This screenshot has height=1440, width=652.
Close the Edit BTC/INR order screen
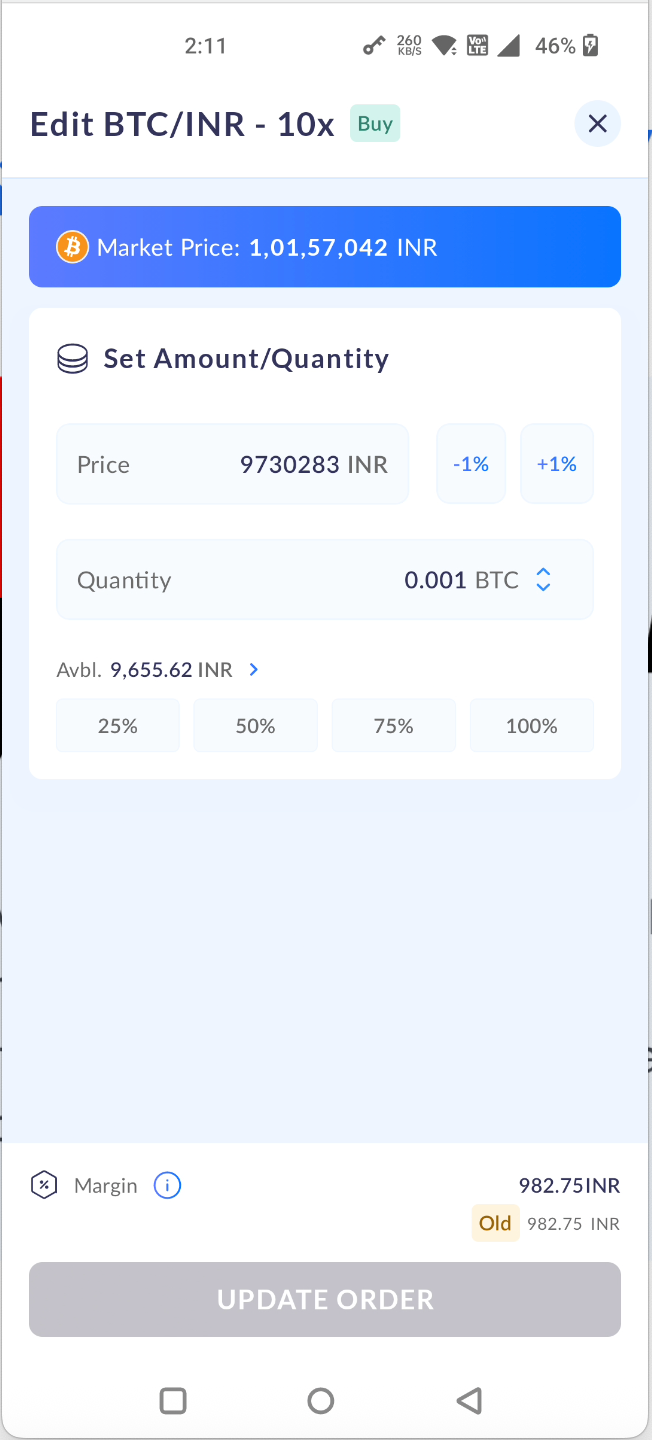click(x=597, y=124)
